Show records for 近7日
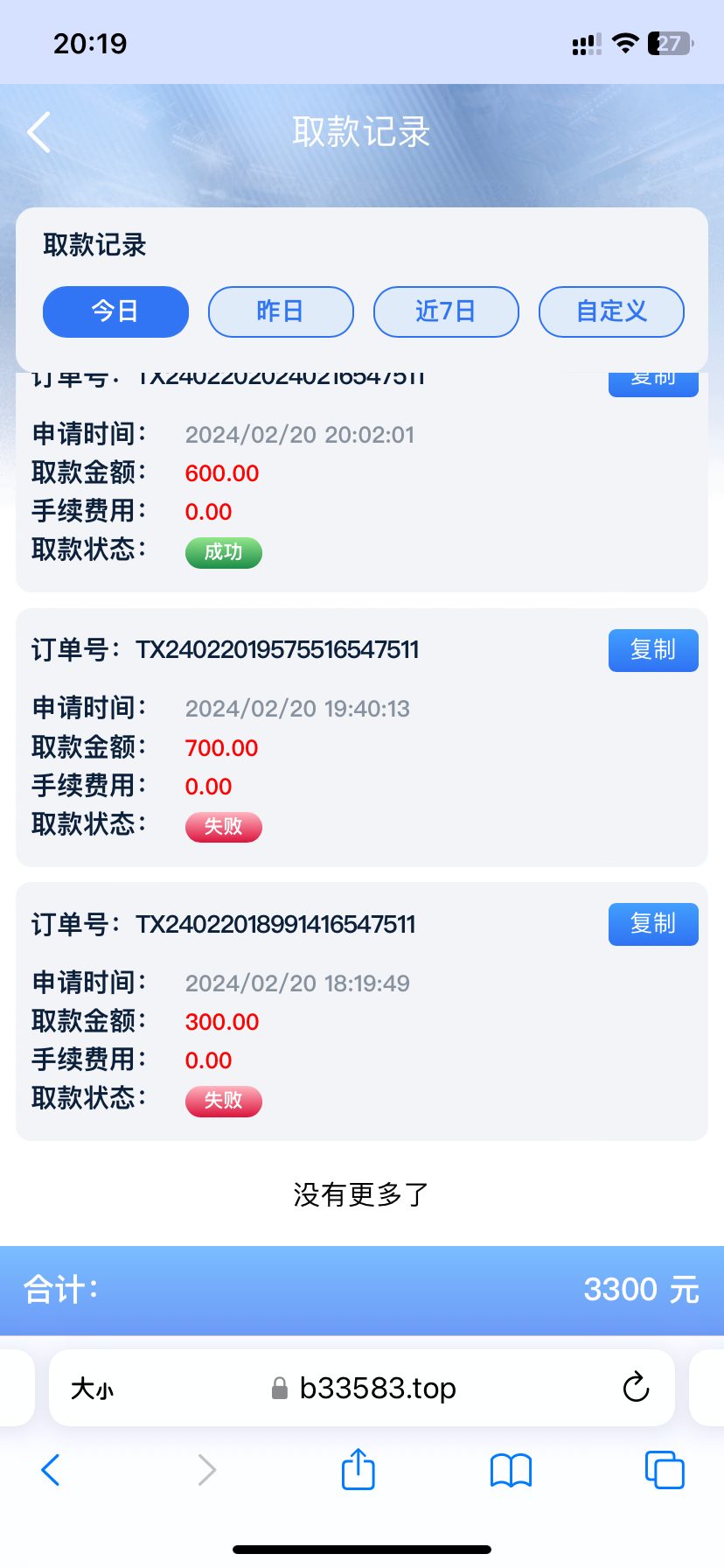Screen dimensions: 724x1568 tap(446, 311)
